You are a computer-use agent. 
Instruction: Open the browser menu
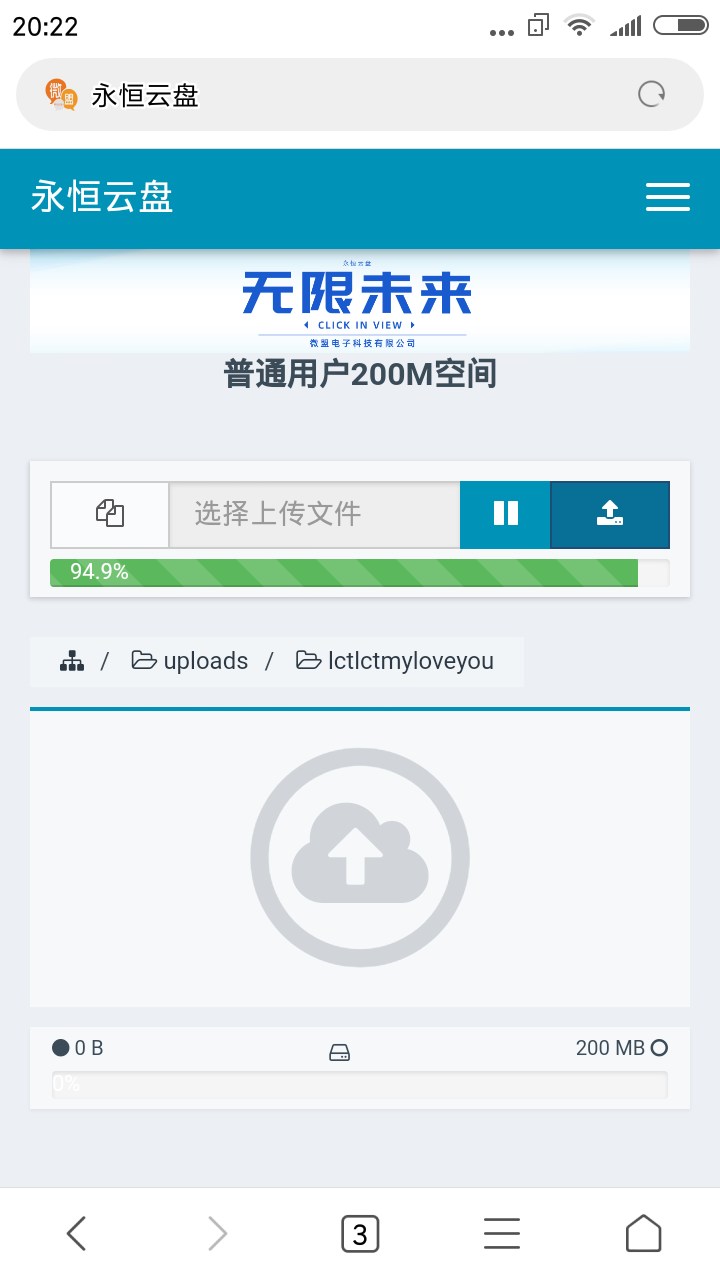click(x=502, y=1234)
